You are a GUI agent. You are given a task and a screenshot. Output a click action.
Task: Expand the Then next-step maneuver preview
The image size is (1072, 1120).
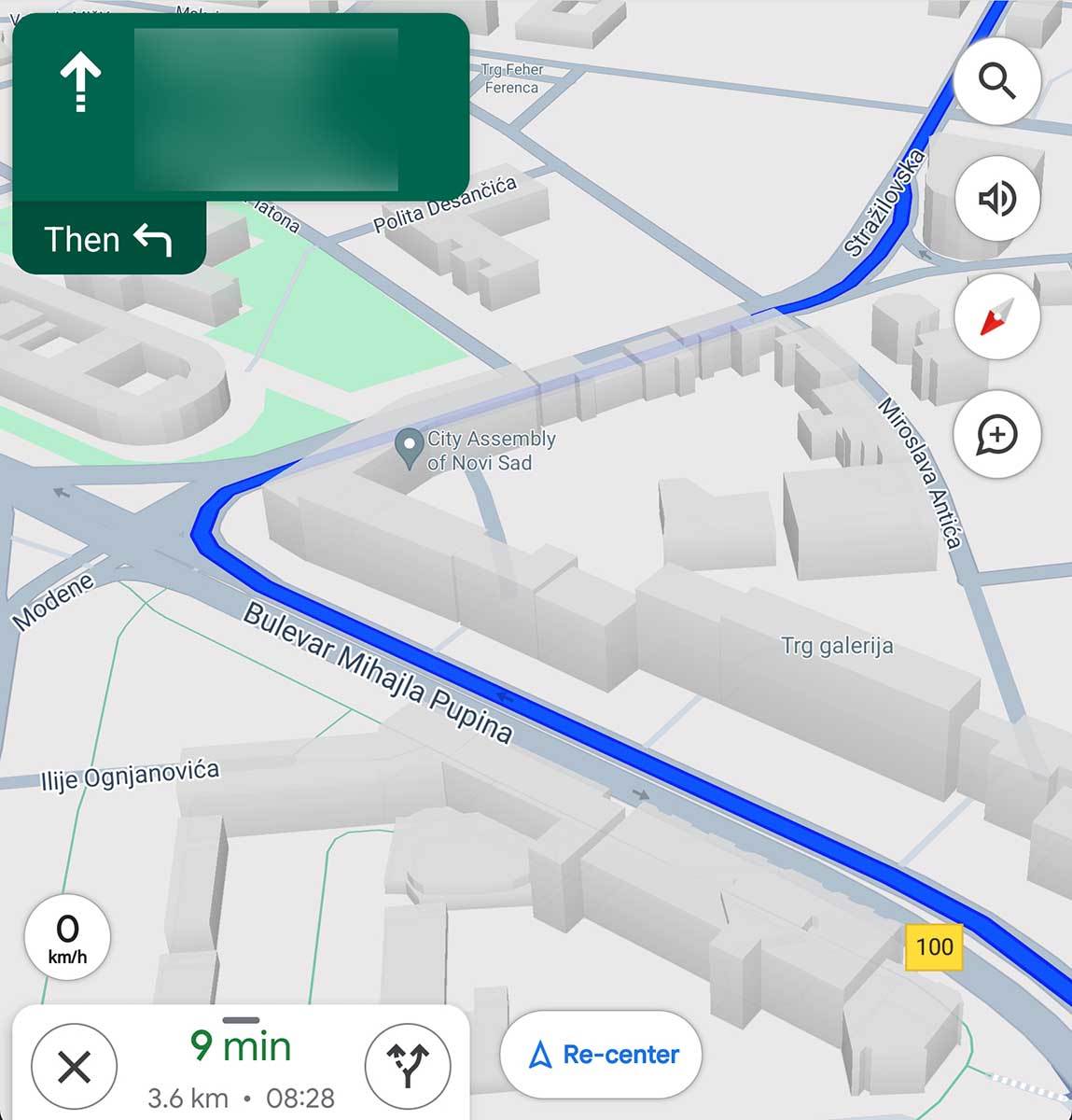click(x=107, y=240)
